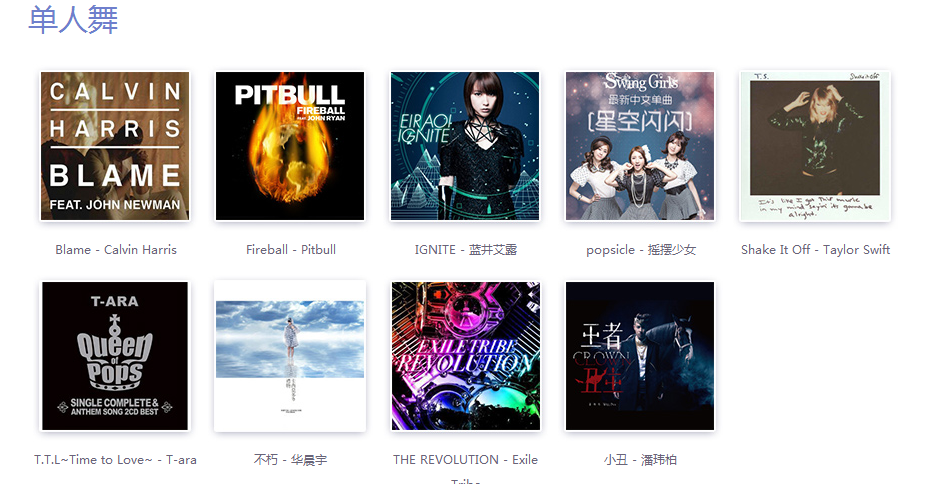
Task: Open the Blame - Calvin Harris album tile
Action: point(115,146)
